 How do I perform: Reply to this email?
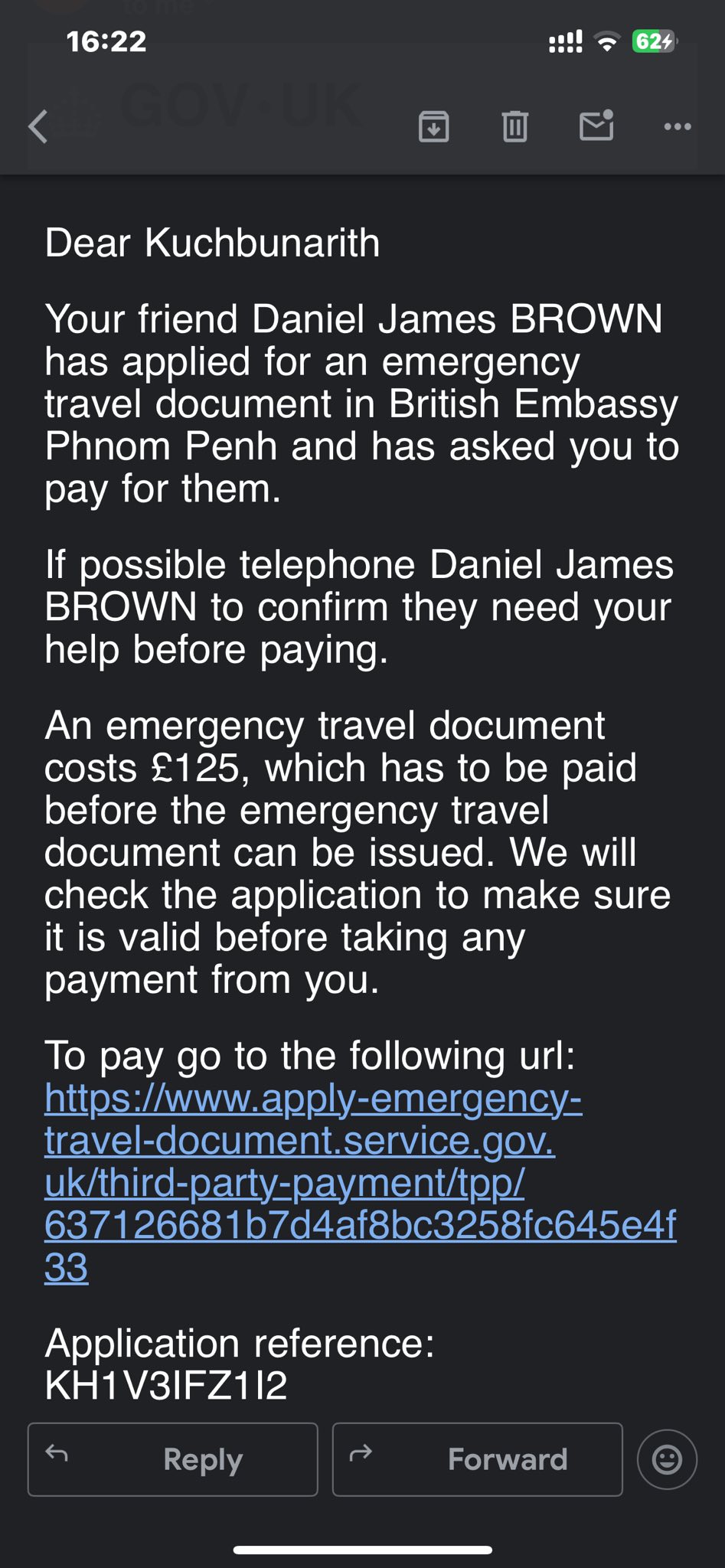point(173,1459)
